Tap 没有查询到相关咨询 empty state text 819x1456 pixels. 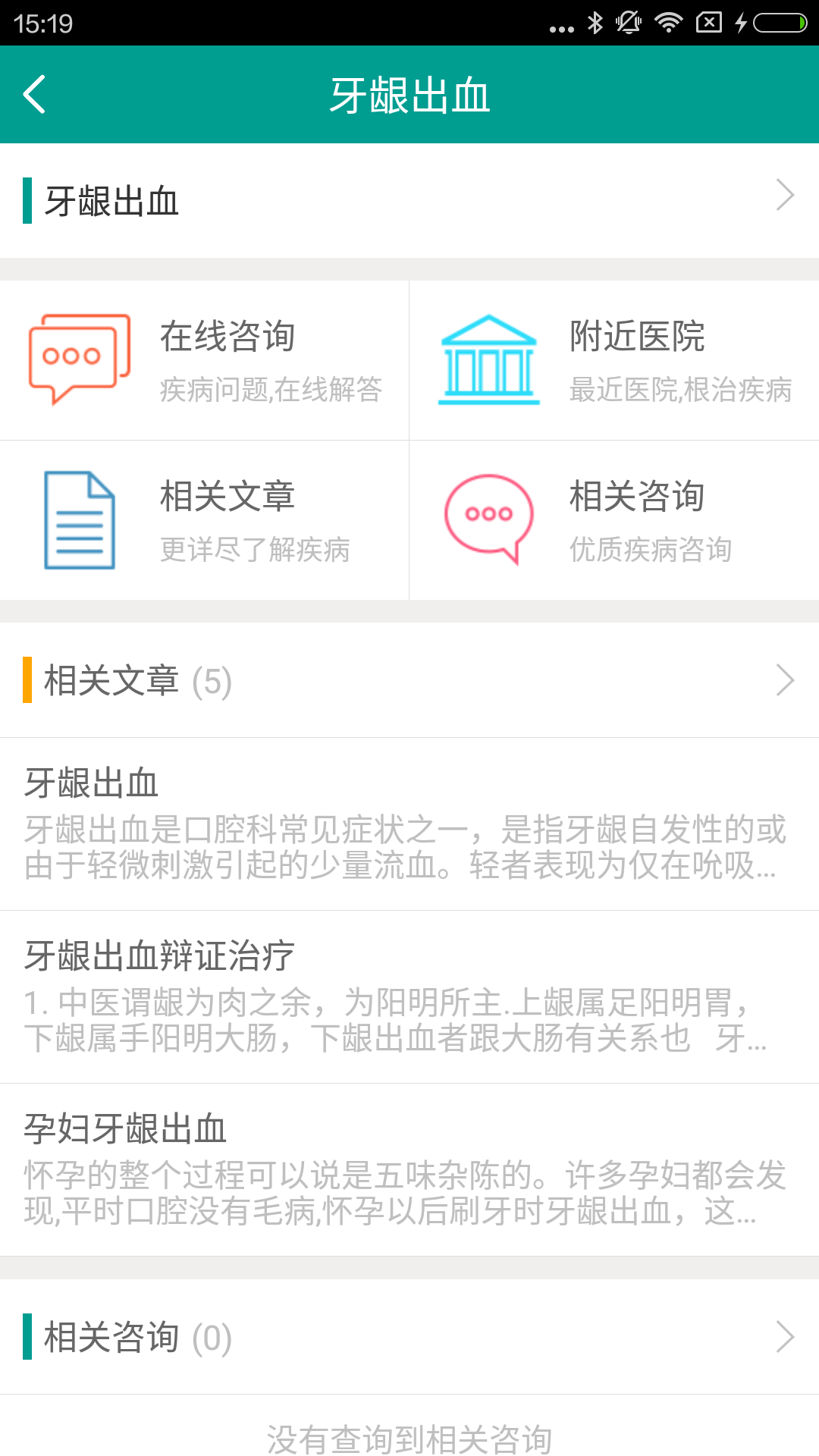pos(409,1432)
